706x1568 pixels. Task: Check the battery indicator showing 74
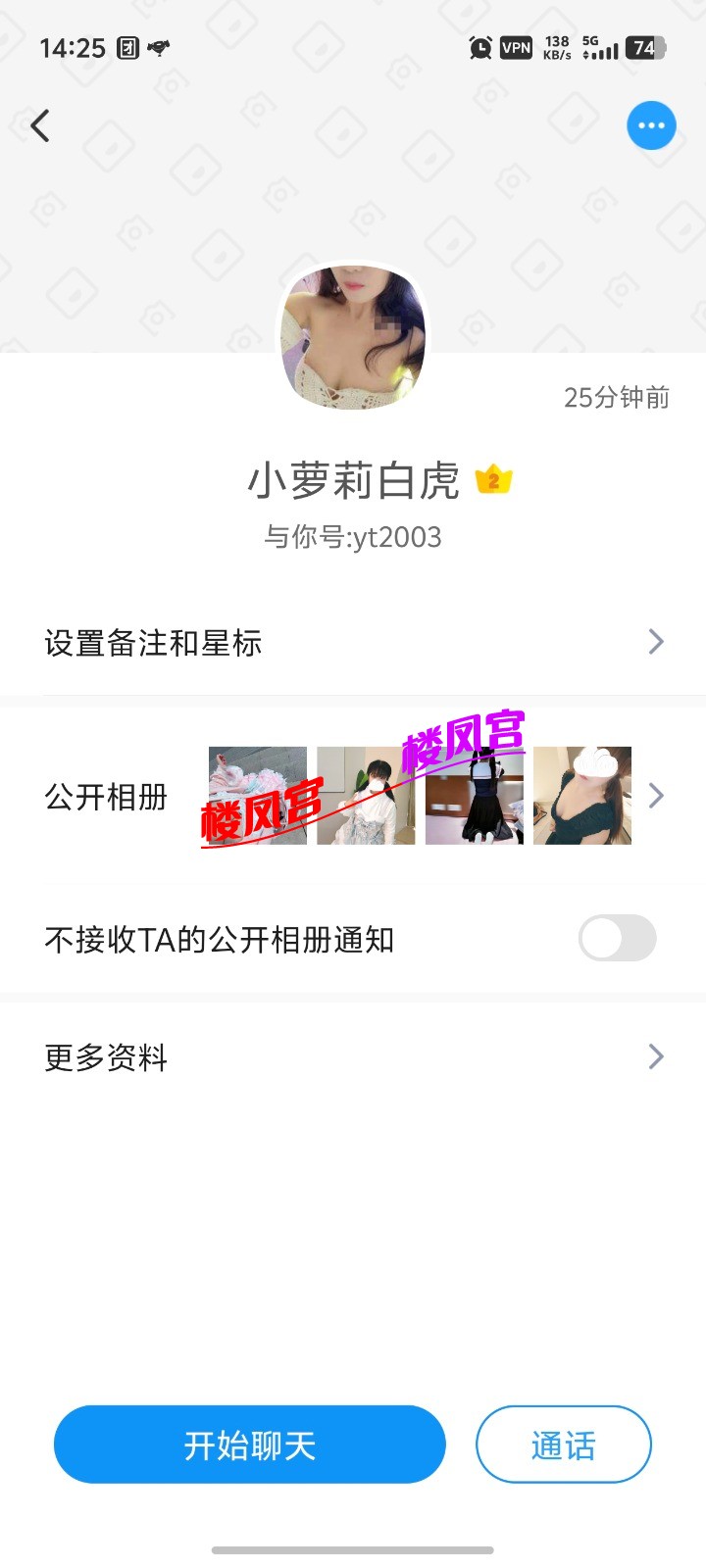click(x=645, y=47)
